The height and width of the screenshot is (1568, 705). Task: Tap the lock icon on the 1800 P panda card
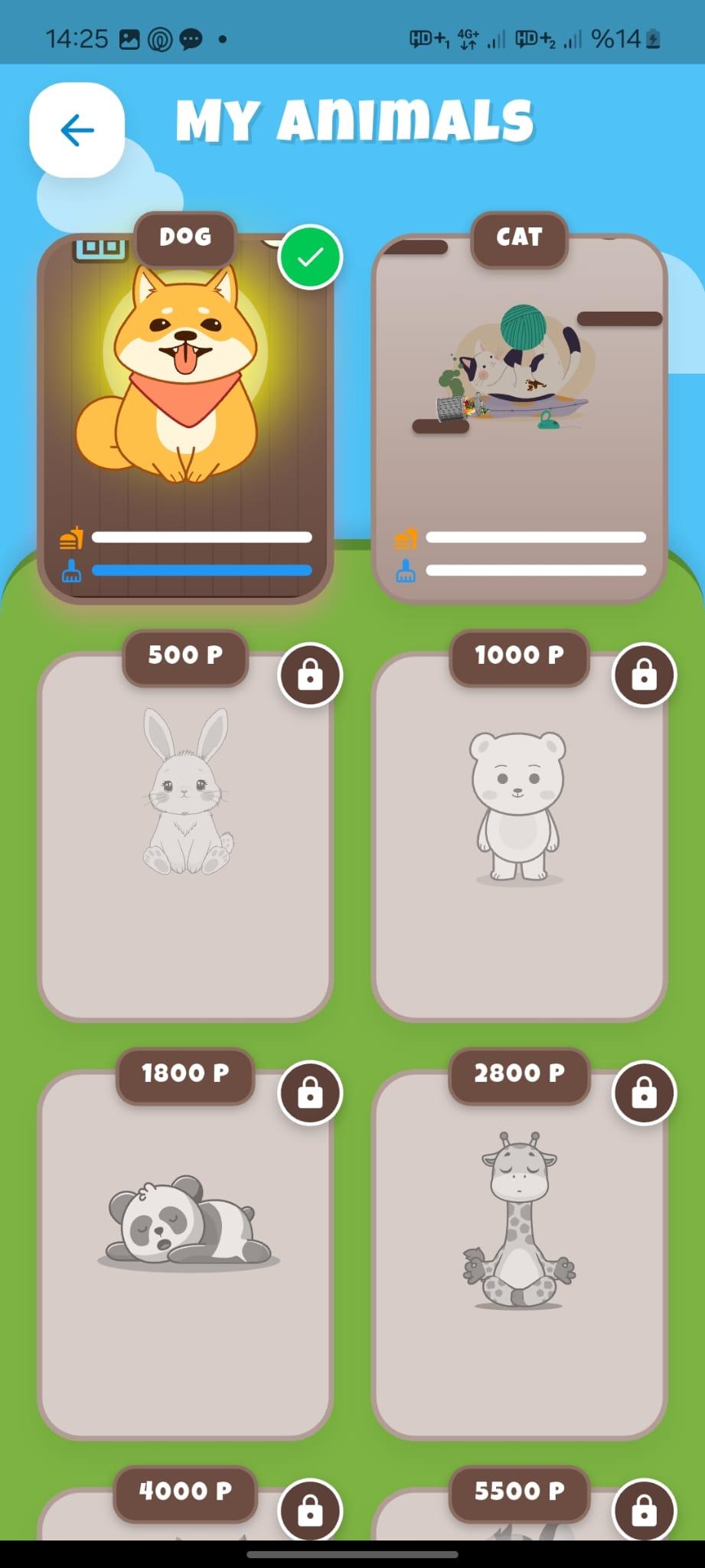tap(311, 1093)
